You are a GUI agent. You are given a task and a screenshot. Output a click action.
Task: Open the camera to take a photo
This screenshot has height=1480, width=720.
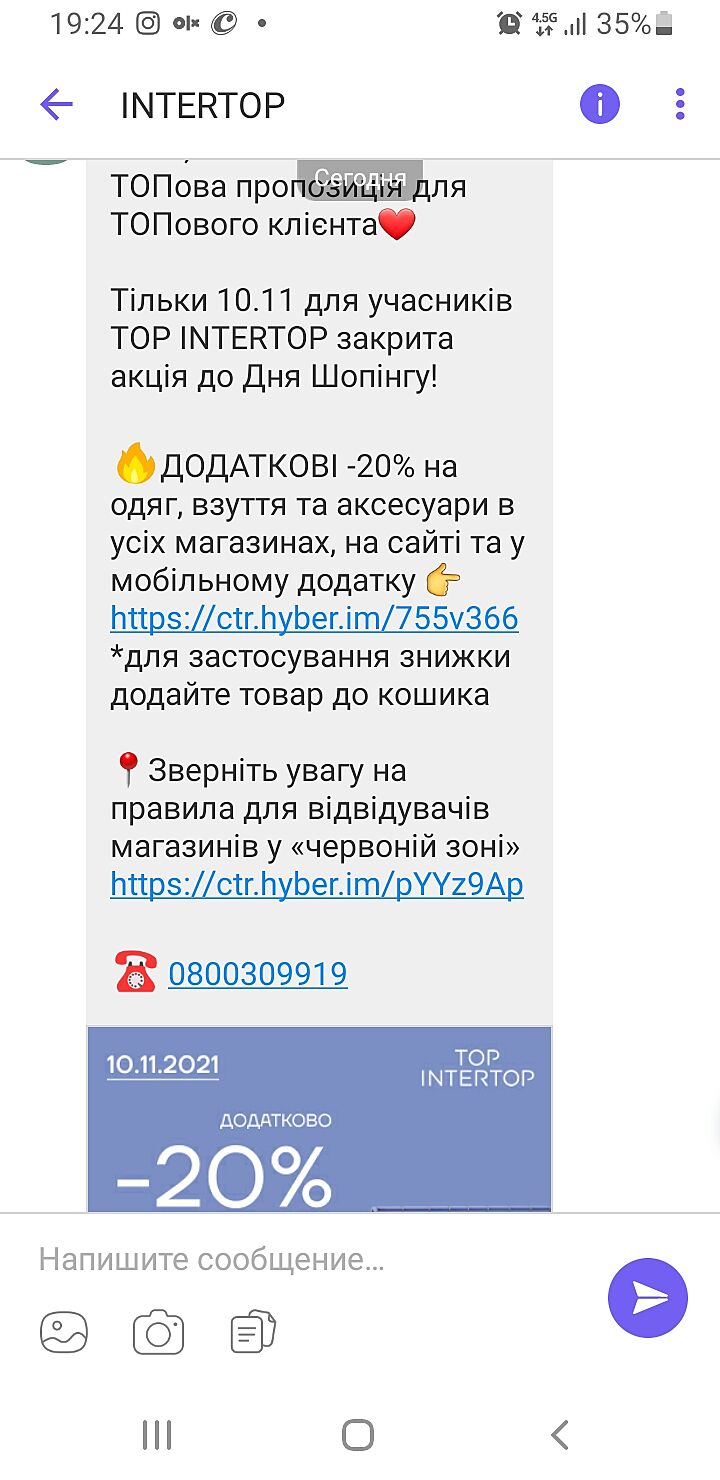point(158,1332)
